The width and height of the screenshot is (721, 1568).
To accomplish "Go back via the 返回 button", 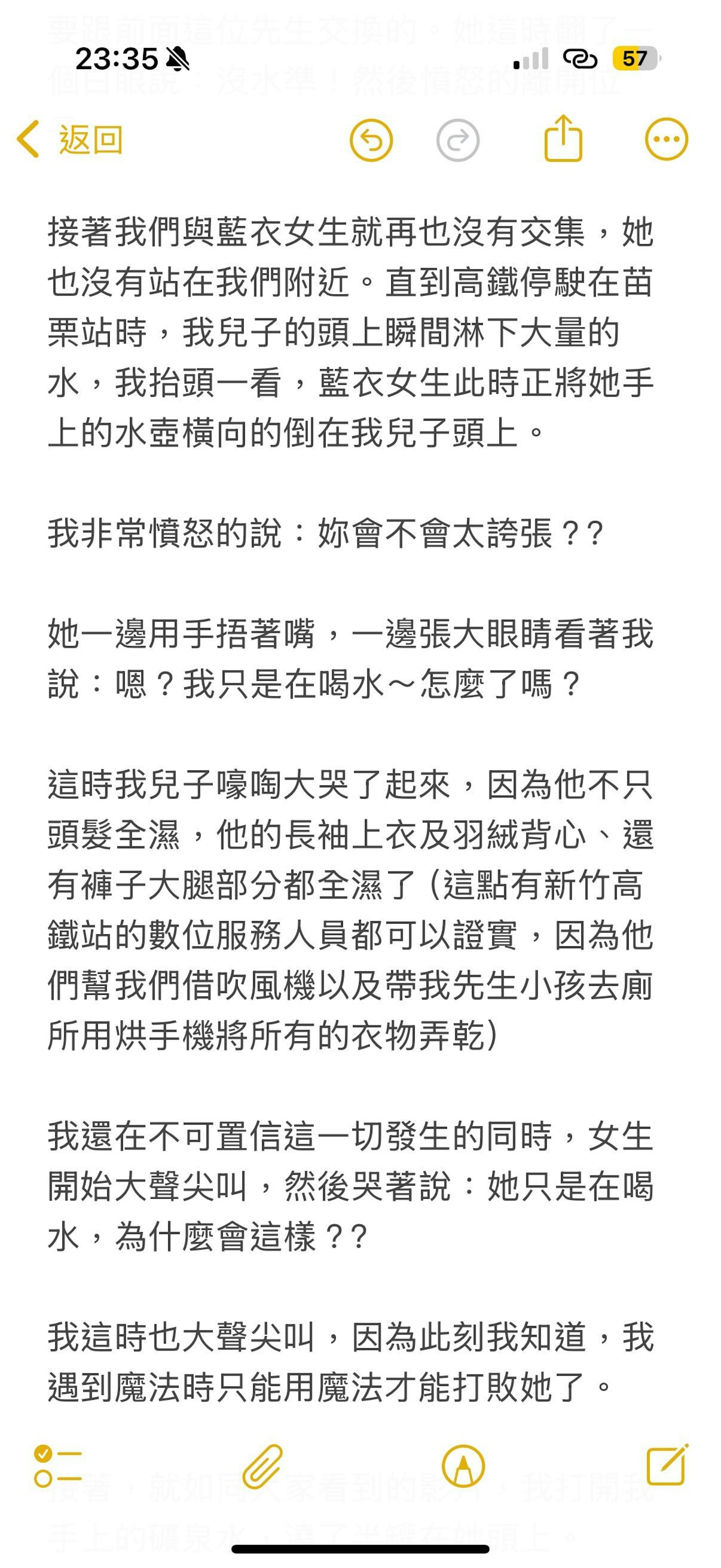I will tap(70, 139).
